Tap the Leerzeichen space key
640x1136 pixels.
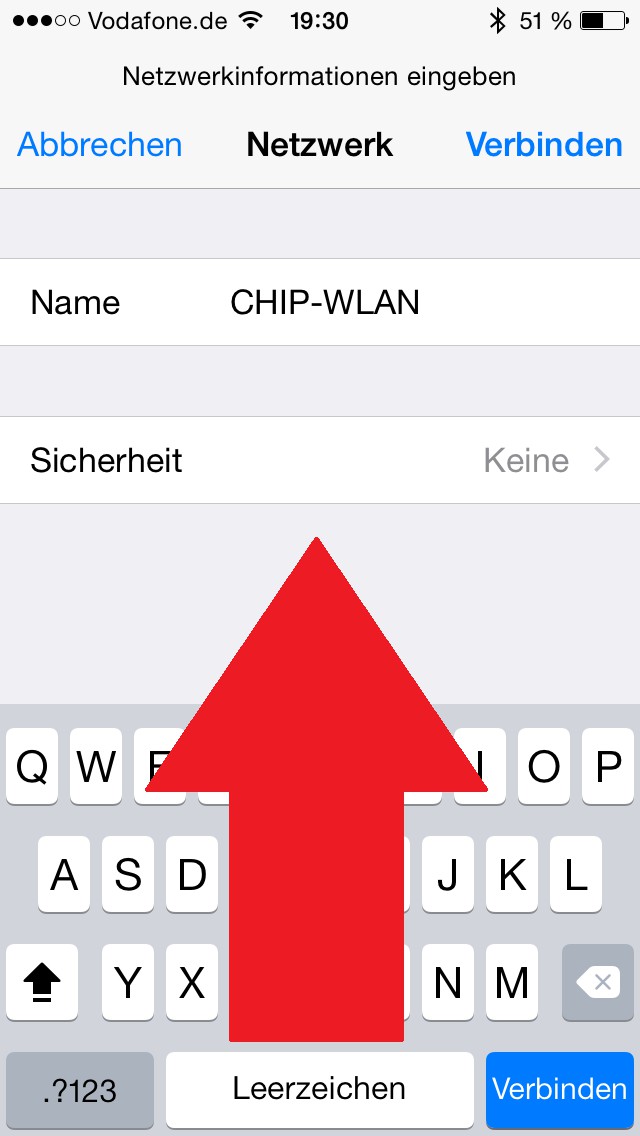[x=320, y=1089]
